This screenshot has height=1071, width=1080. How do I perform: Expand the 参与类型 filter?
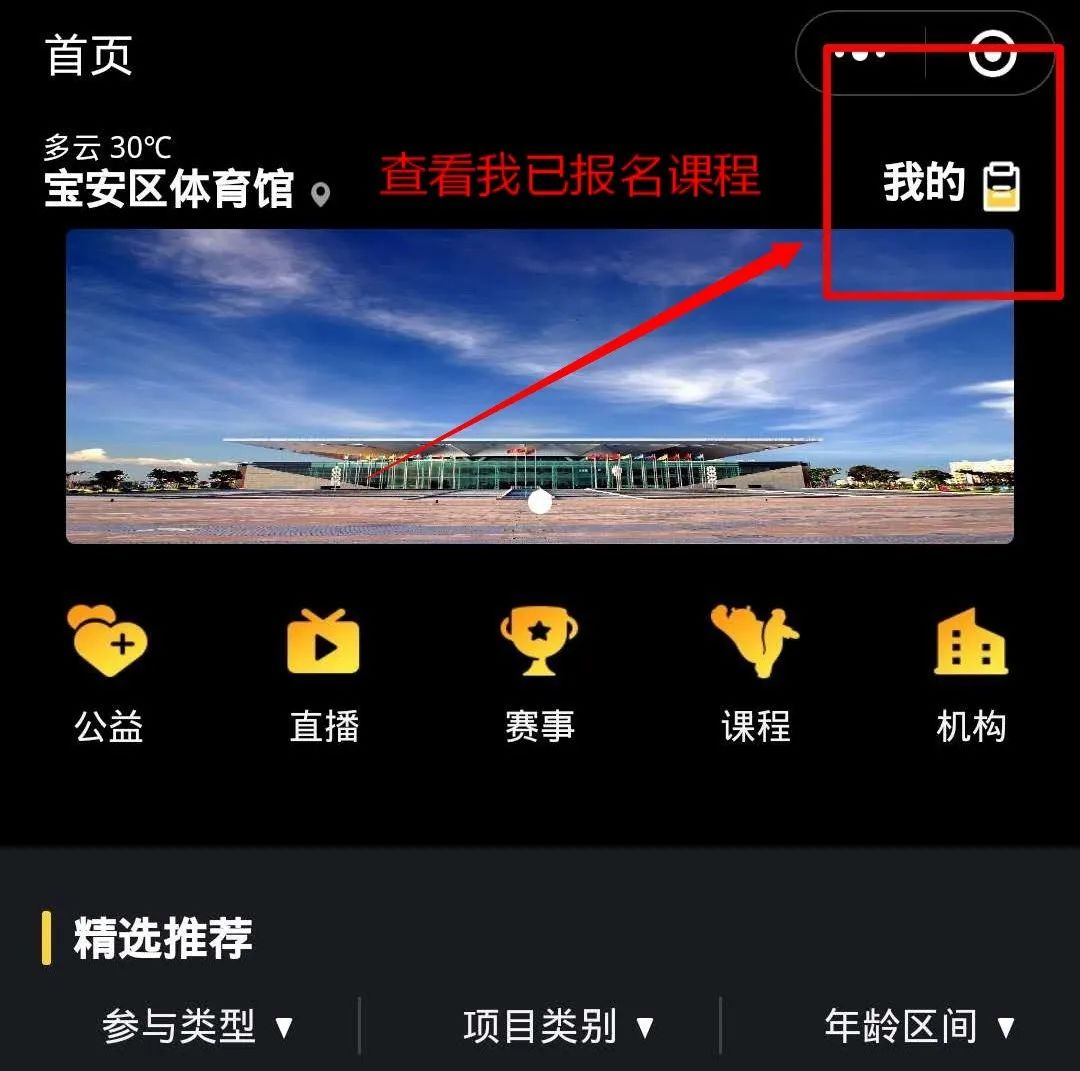point(198,1026)
